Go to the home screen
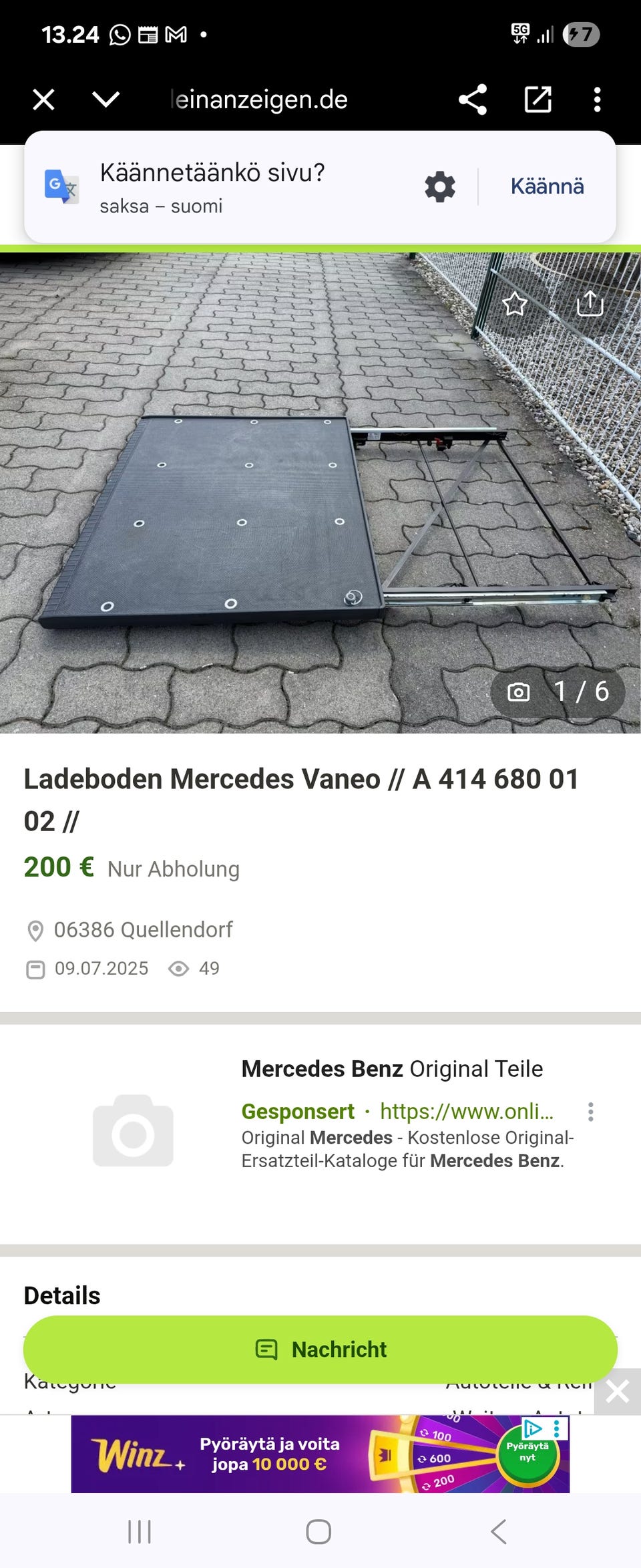Image resolution: width=641 pixels, height=1568 pixels. point(318,1531)
